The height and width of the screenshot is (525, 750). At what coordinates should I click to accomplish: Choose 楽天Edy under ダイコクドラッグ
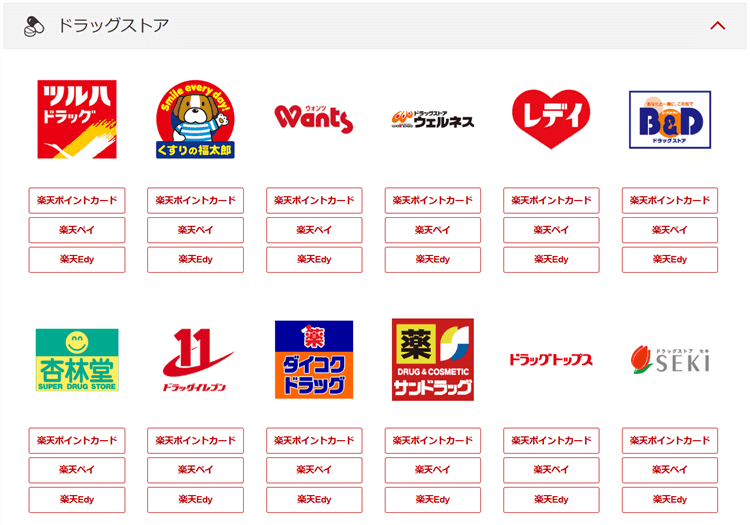pos(314,500)
